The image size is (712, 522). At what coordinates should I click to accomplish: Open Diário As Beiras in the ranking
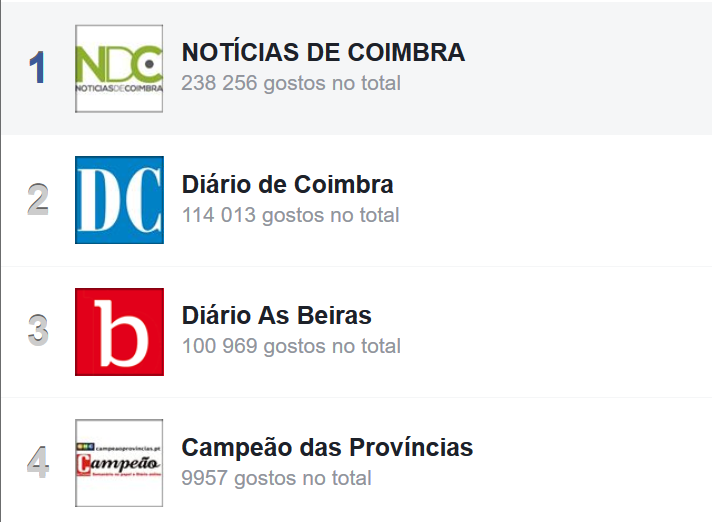(277, 316)
